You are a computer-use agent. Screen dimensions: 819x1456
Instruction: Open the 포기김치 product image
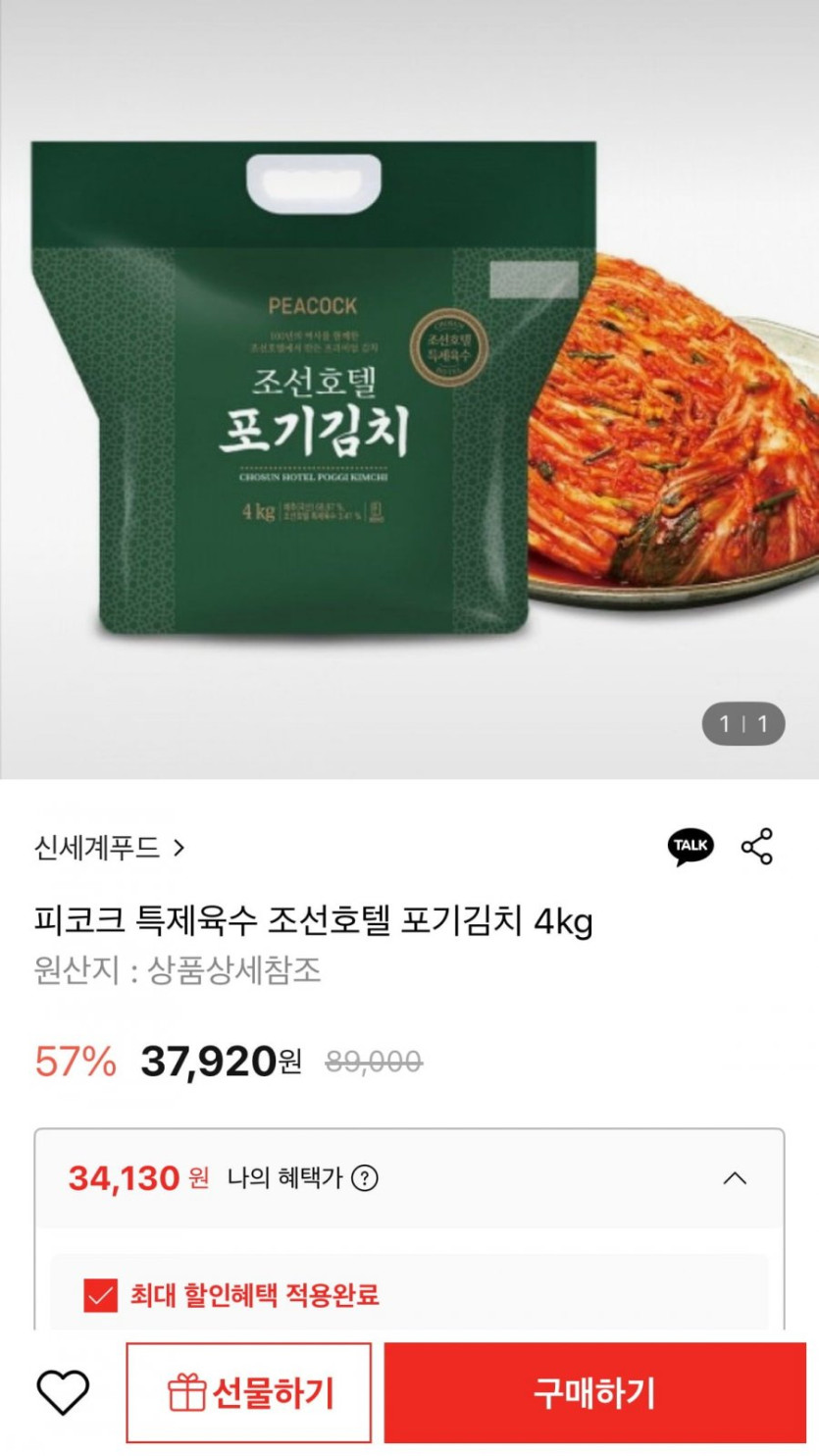409,392
